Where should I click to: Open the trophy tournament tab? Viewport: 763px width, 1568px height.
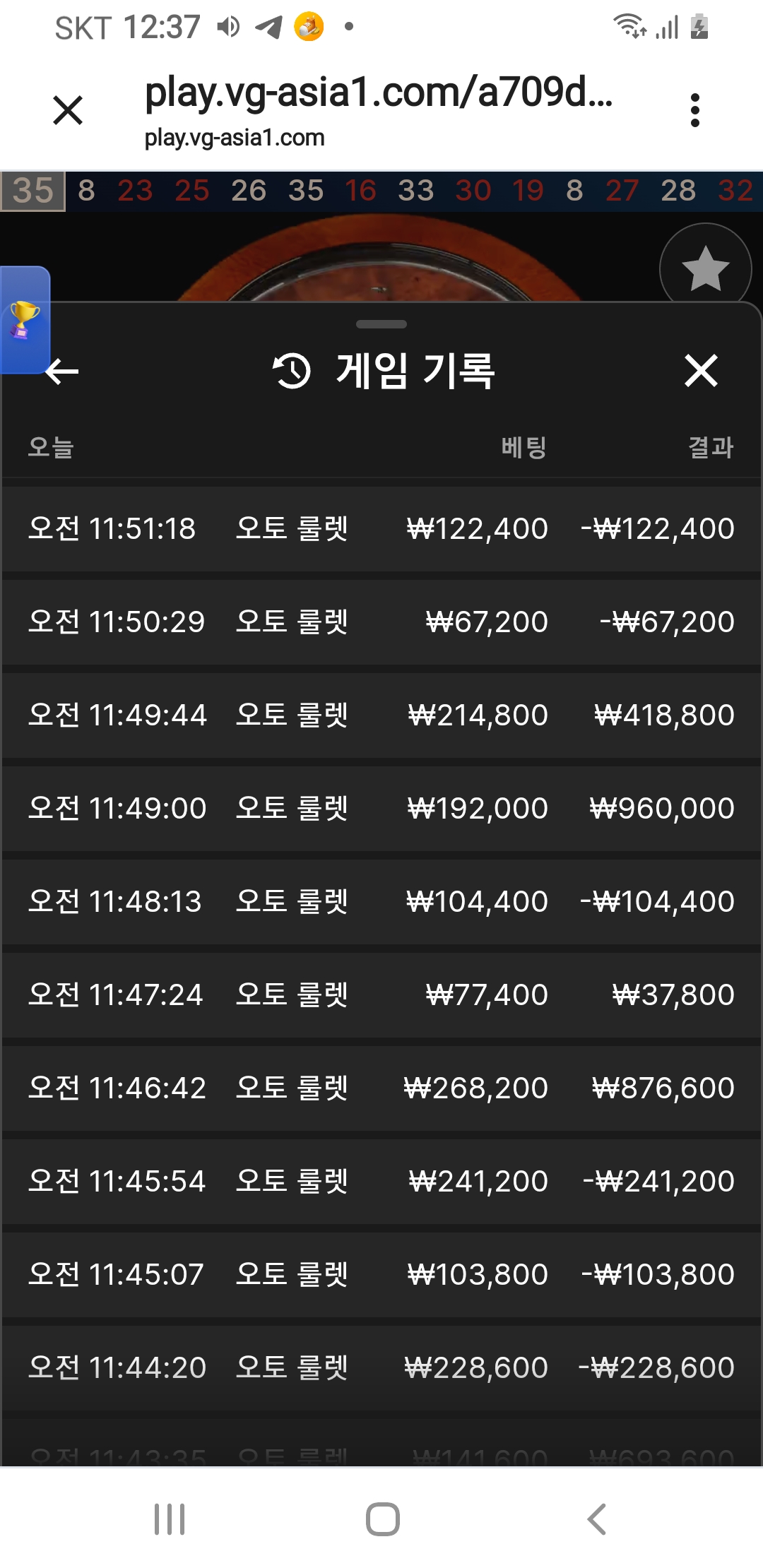pos(25,319)
